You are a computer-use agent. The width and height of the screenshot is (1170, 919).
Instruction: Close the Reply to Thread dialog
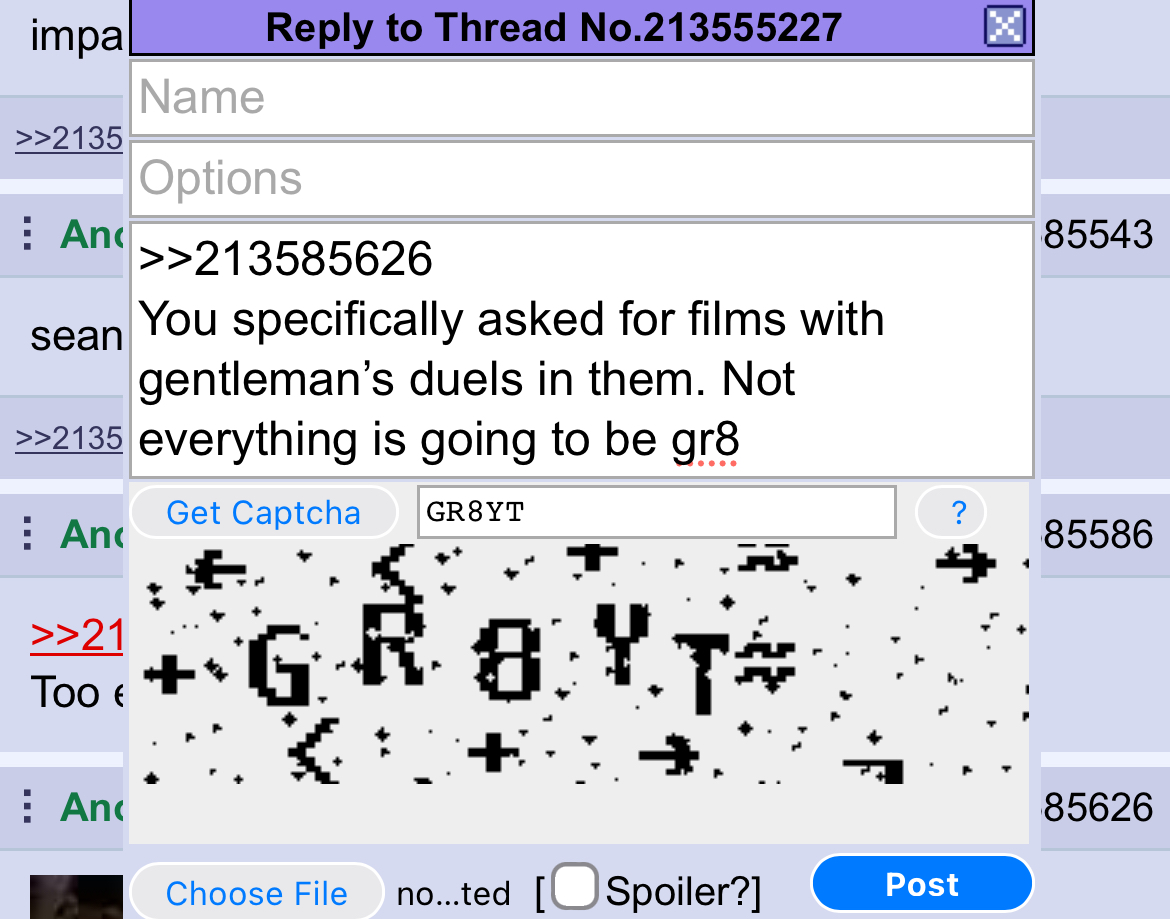click(x=1005, y=26)
